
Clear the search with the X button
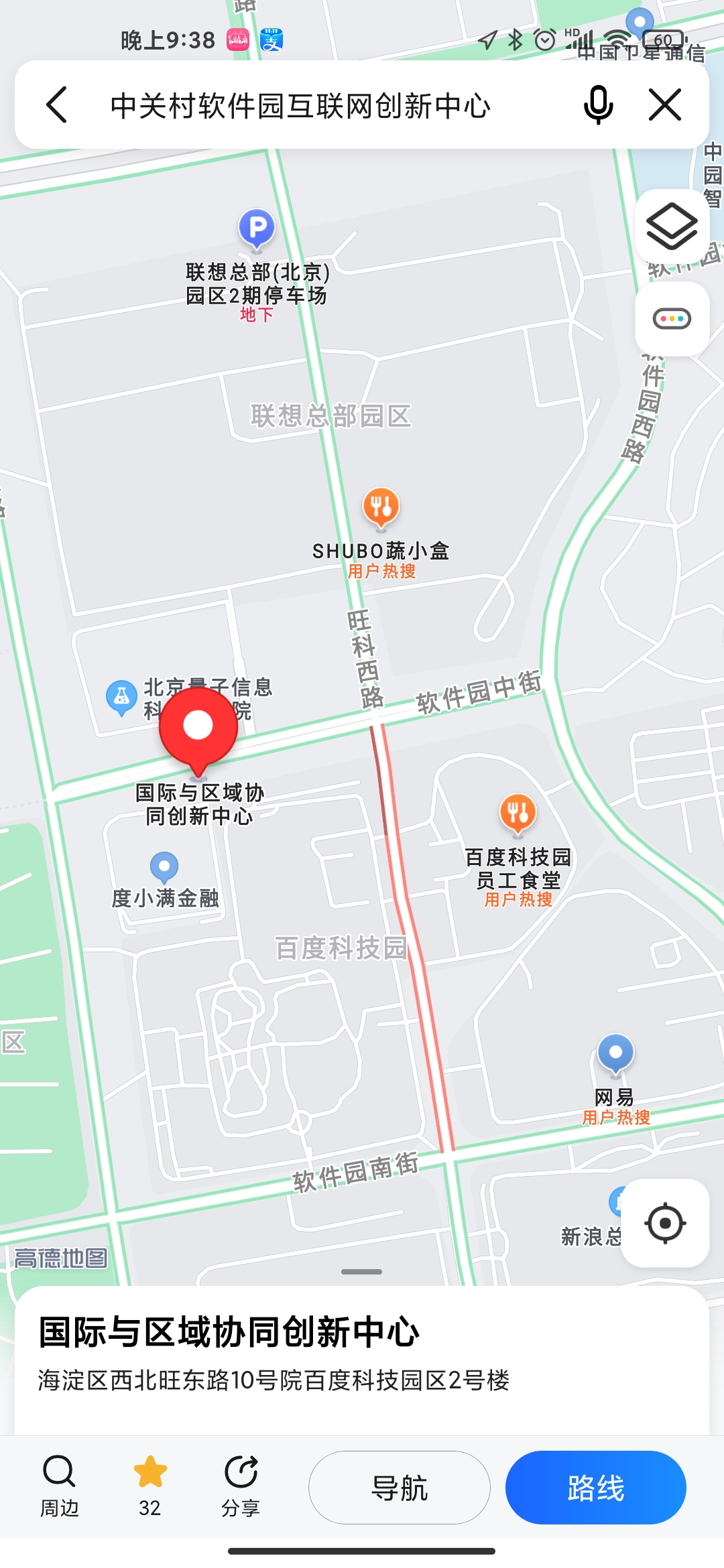click(665, 105)
